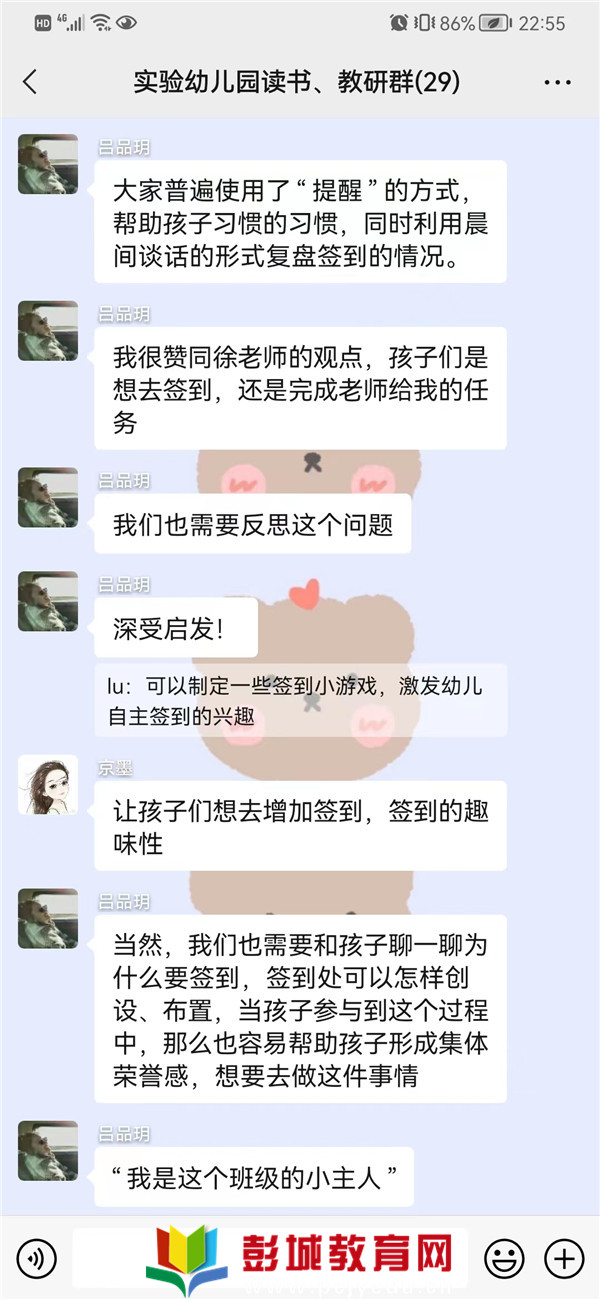Open the plus attachments menu

point(564,1257)
